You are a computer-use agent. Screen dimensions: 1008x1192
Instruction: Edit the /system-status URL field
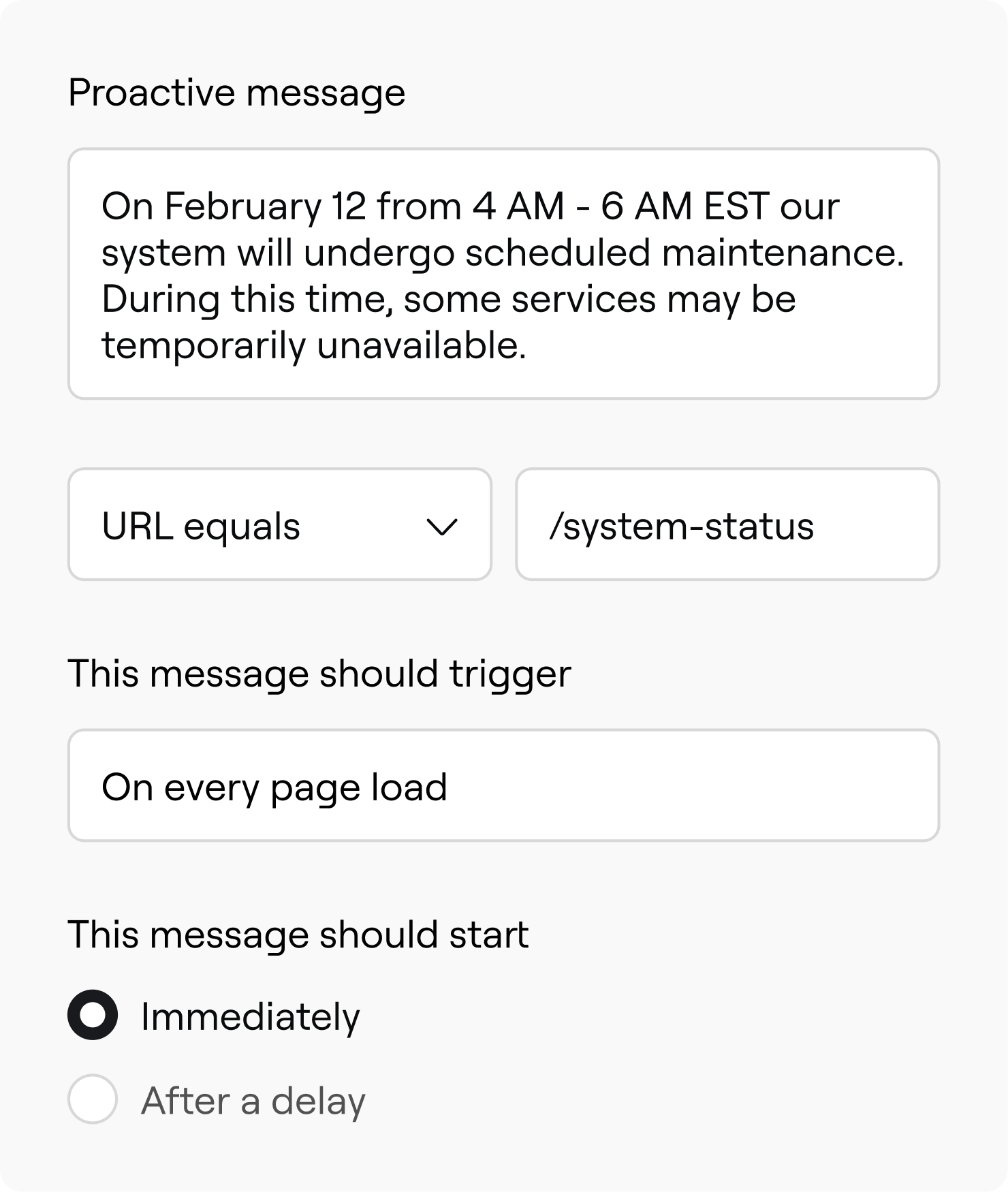(x=727, y=524)
